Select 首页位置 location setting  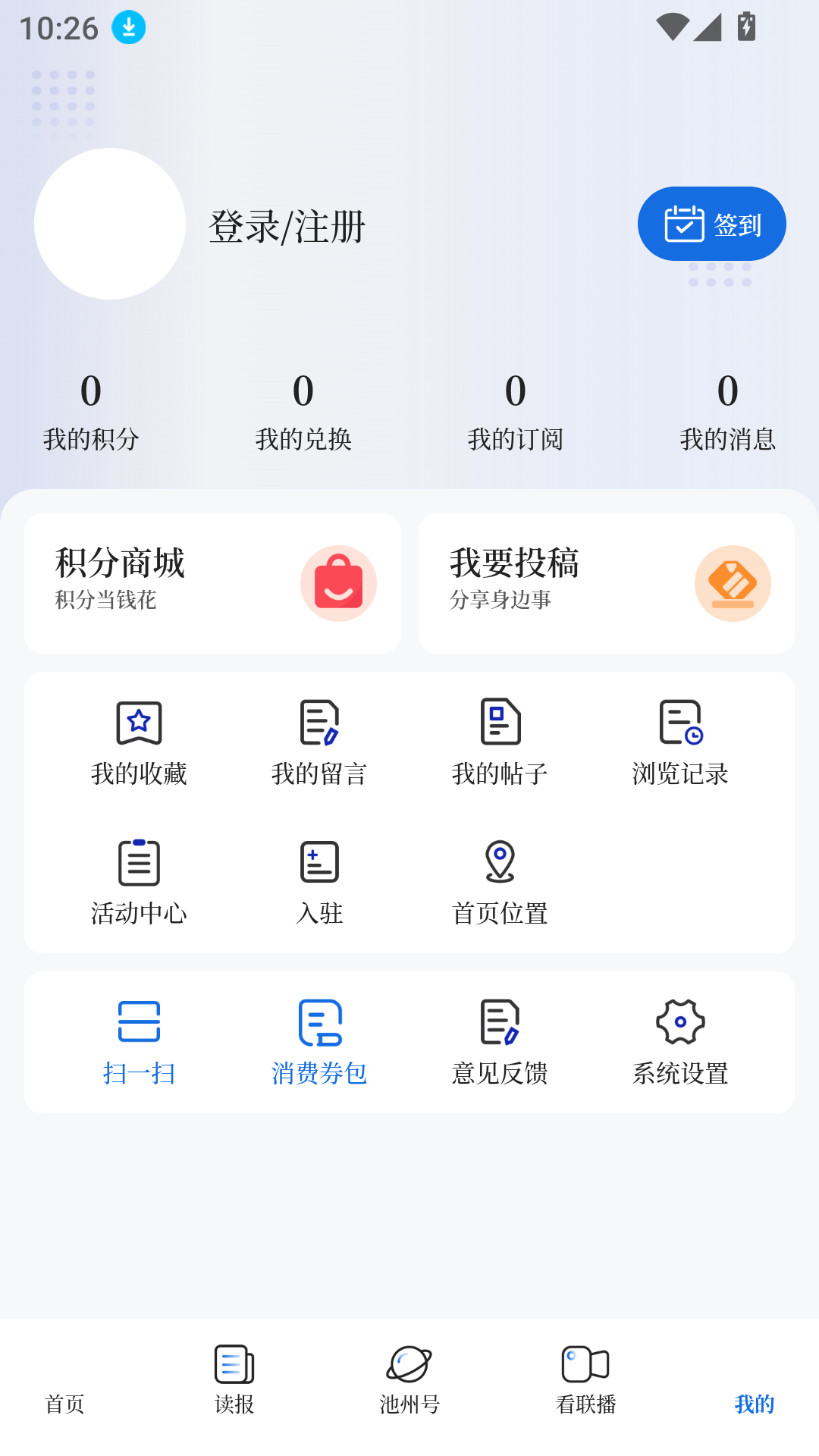500,882
